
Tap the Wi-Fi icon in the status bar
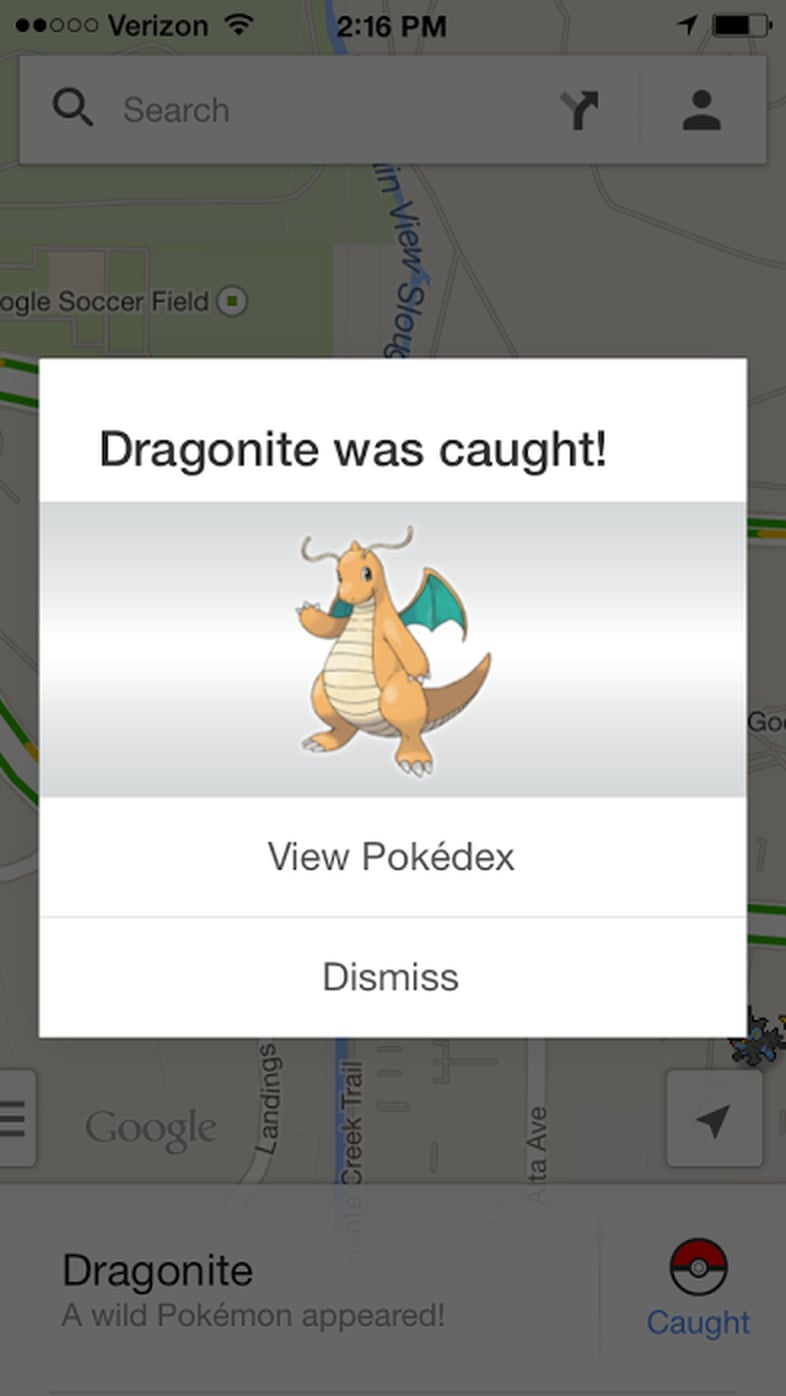coord(239,24)
